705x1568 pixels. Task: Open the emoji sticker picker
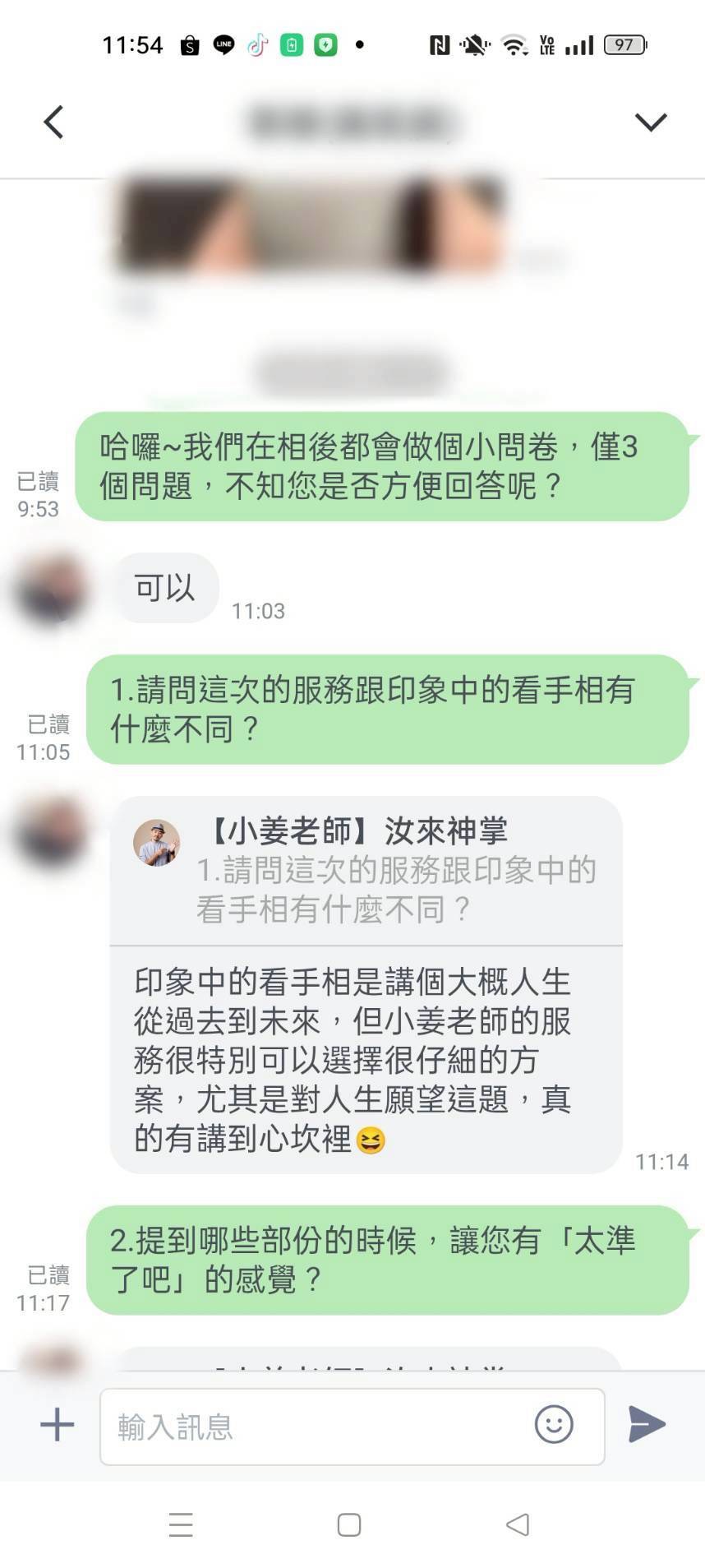click(x=553, y=1424)
